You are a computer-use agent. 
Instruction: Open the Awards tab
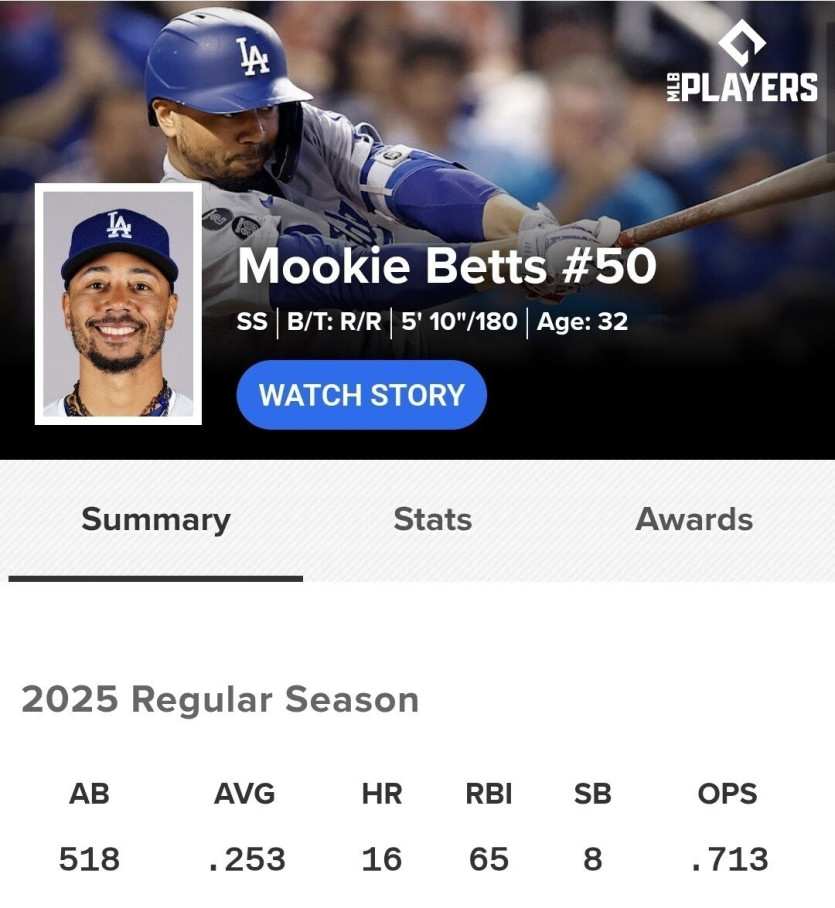pos(694,520)
